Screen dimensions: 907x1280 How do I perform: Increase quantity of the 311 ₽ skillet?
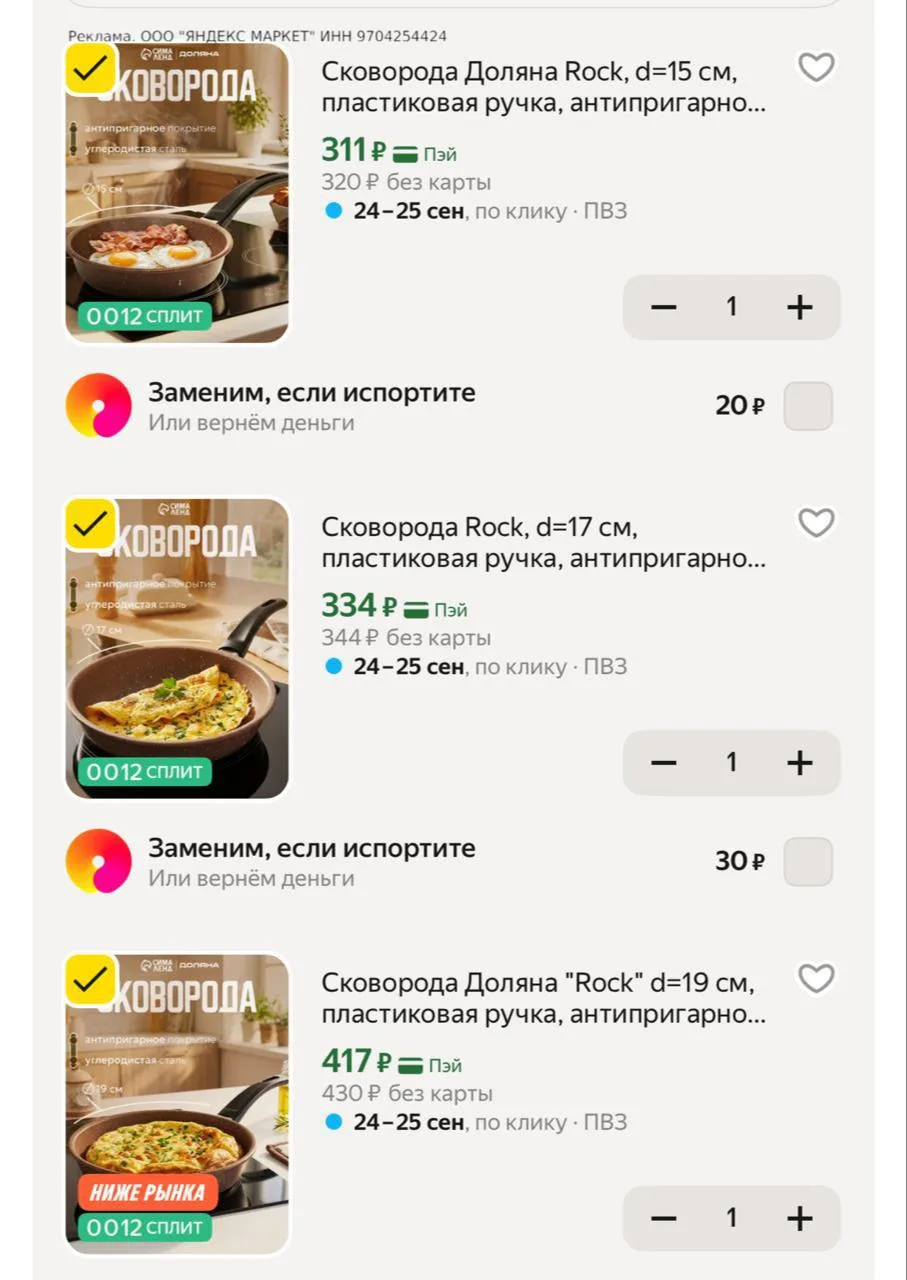click(x=799, y=307)
